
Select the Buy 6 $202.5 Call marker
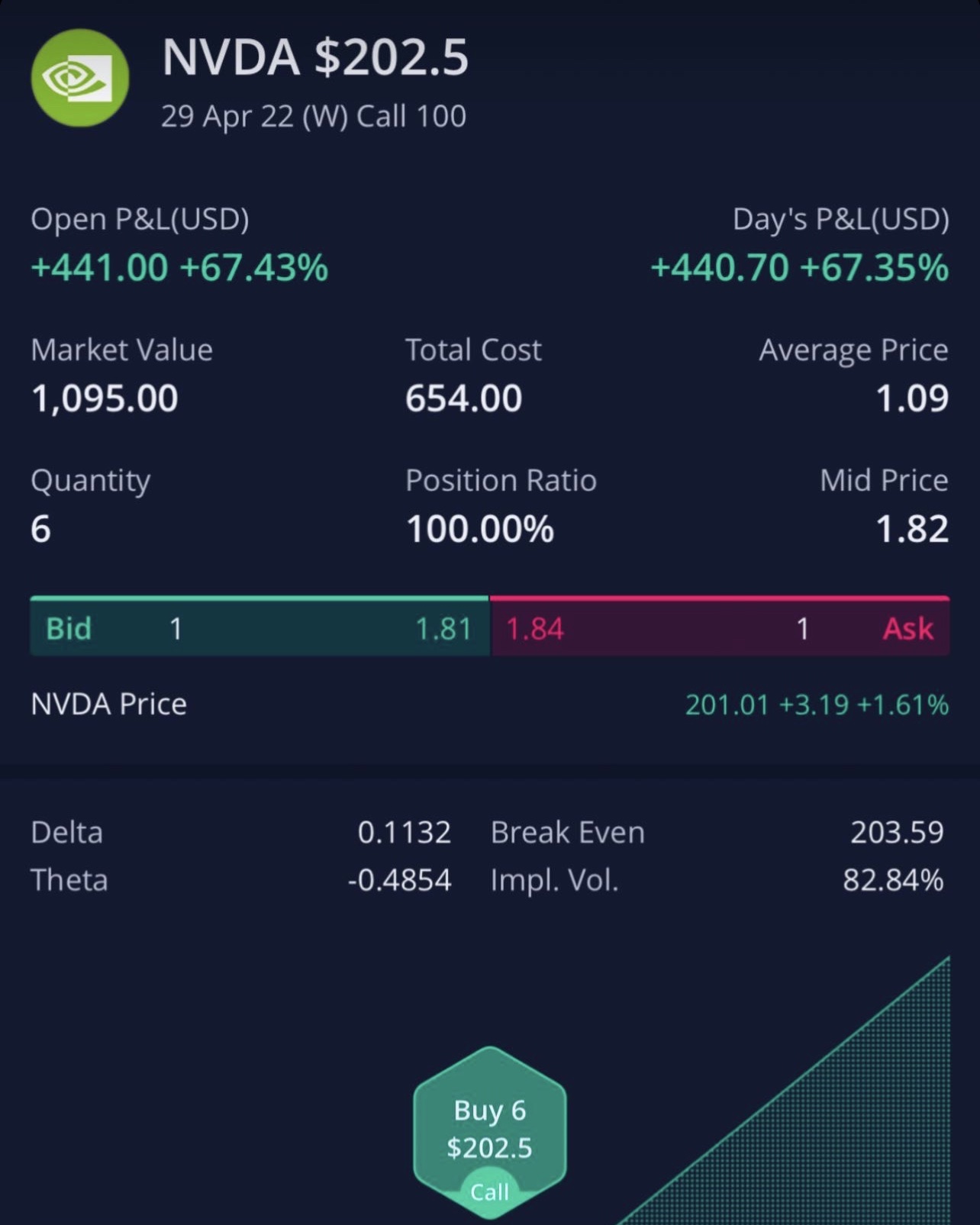click(490, 1131)
